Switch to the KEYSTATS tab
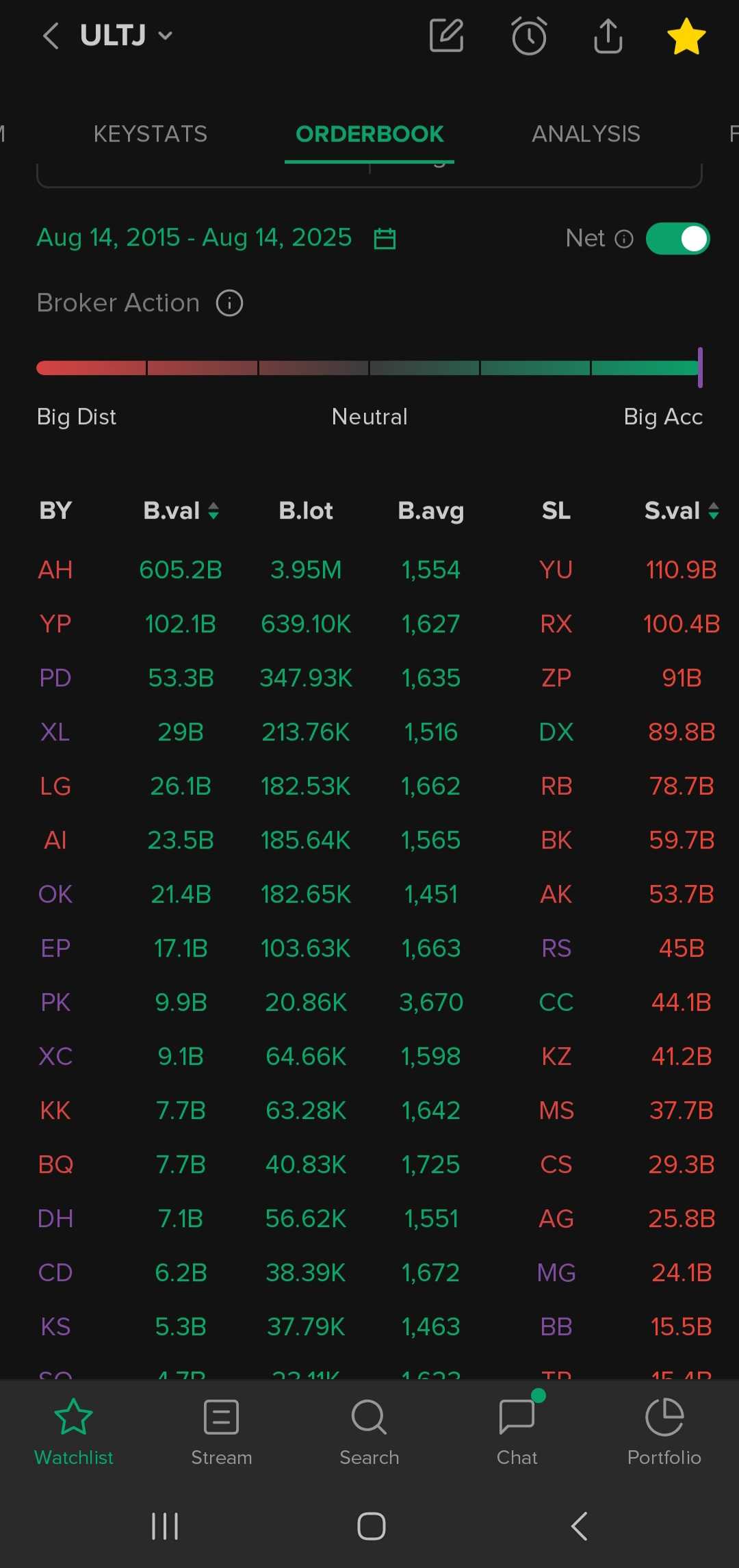 pos(151,133)
